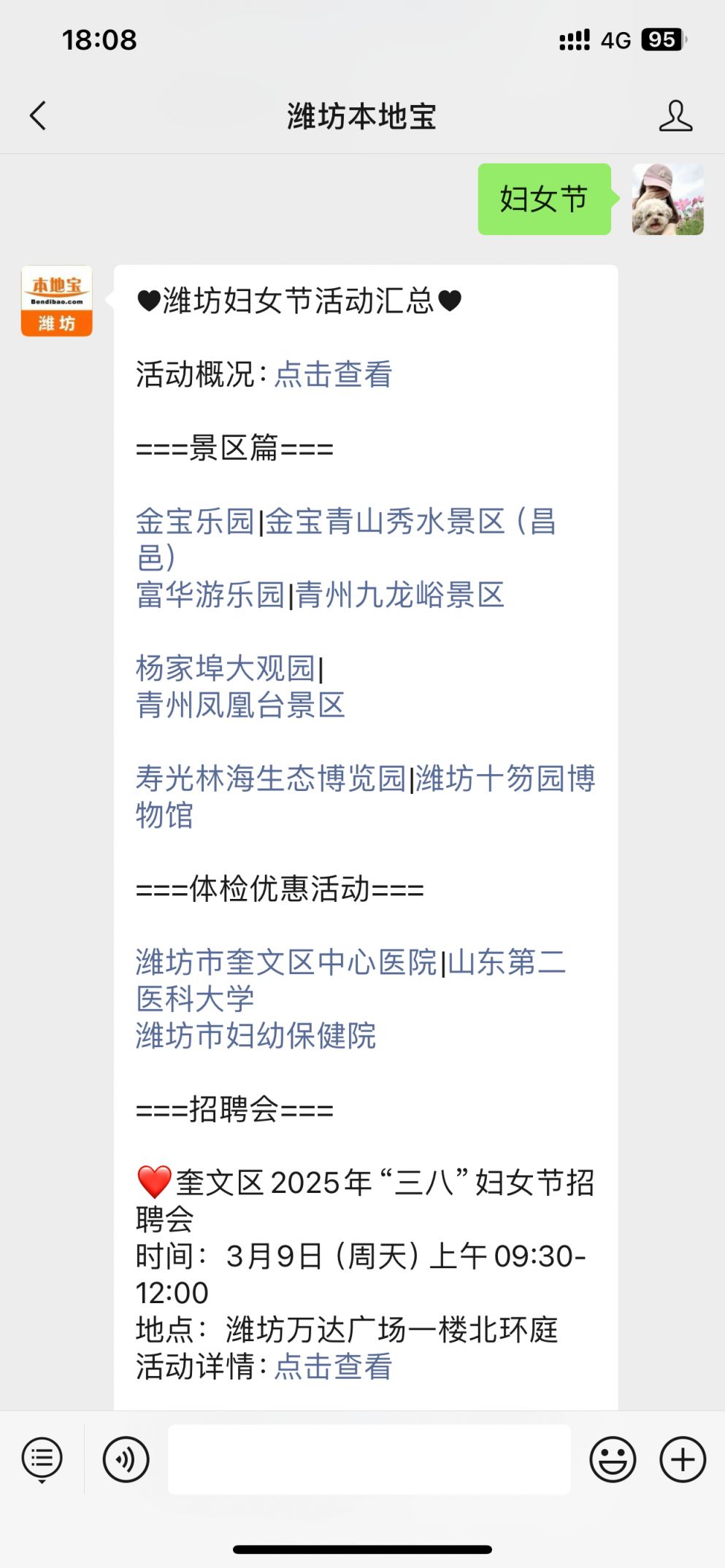Open 点击查看 link after 活动概况
Screen dimensions: 725x1568
pos(333,374)
